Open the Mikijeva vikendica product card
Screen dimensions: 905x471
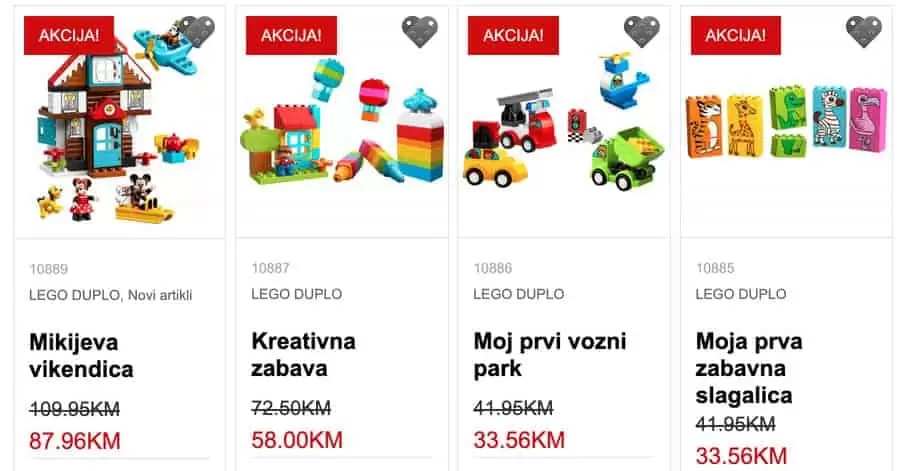(81, 355)
